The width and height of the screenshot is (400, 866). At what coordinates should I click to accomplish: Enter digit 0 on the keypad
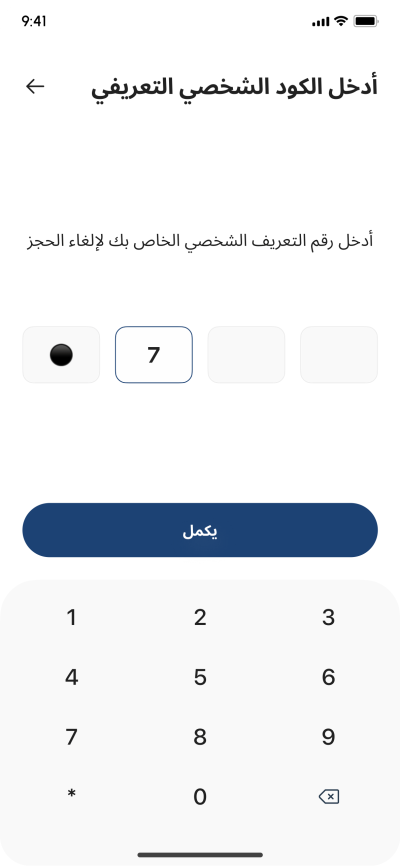200,796
